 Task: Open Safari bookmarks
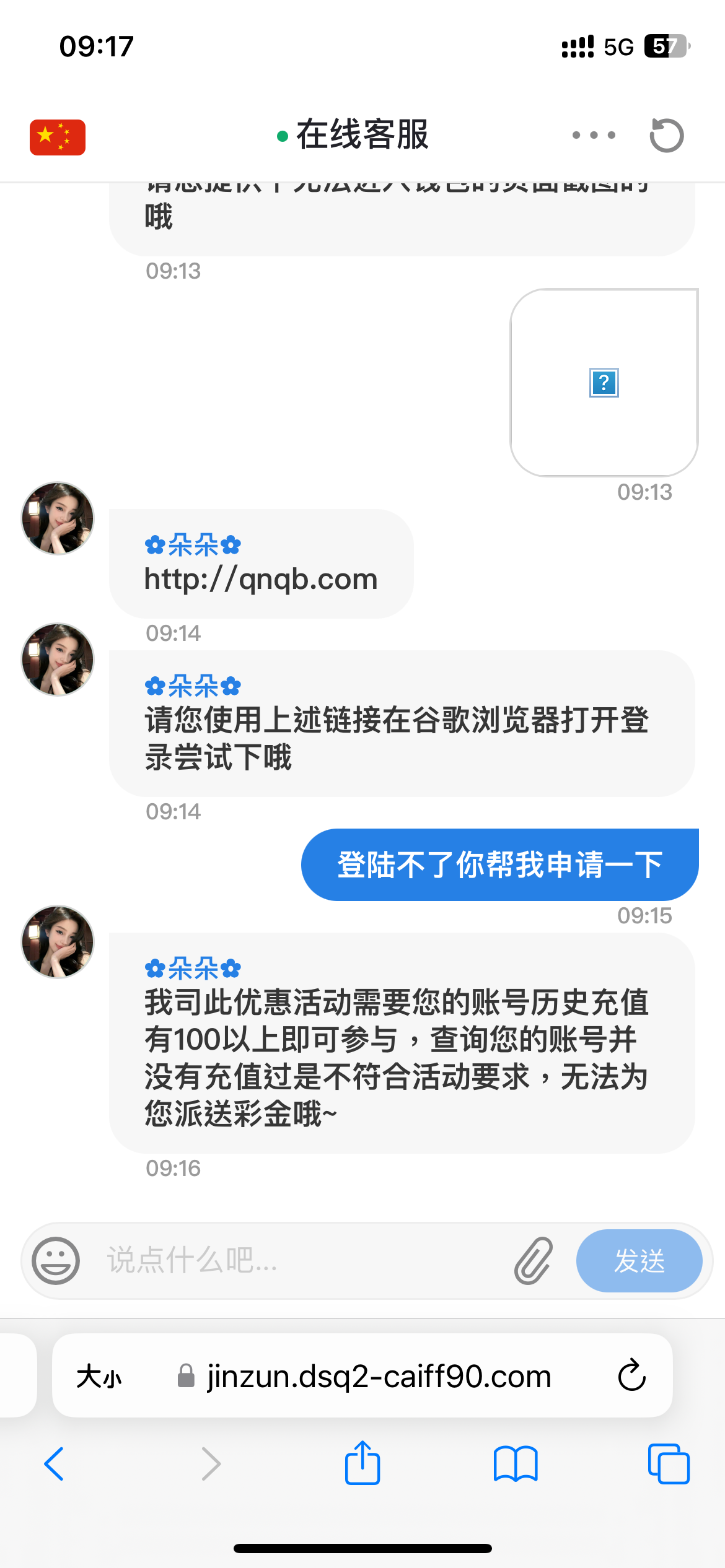coord(516,1464)
